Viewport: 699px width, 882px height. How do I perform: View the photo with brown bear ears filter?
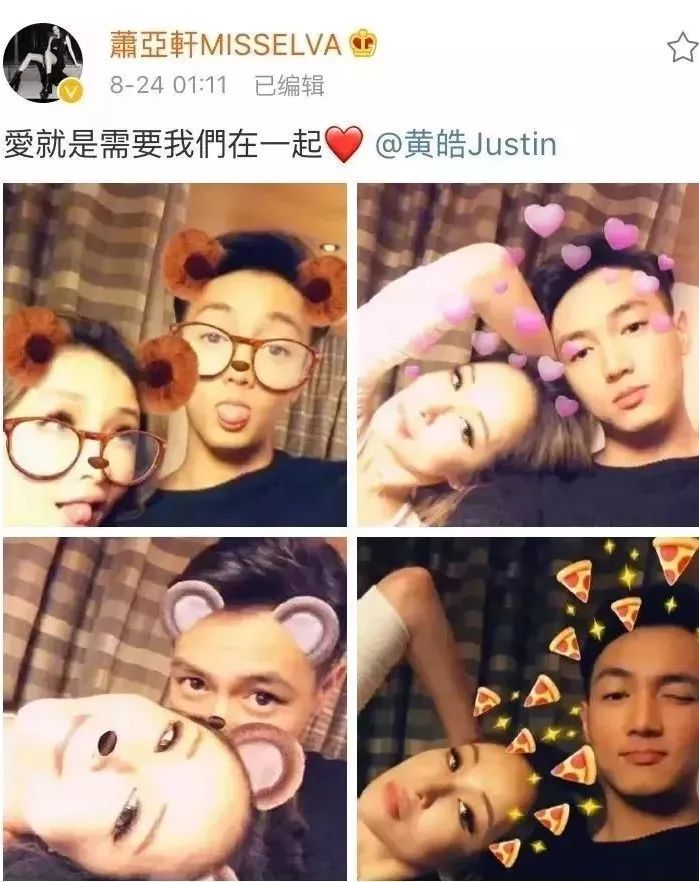pos(175,355)
